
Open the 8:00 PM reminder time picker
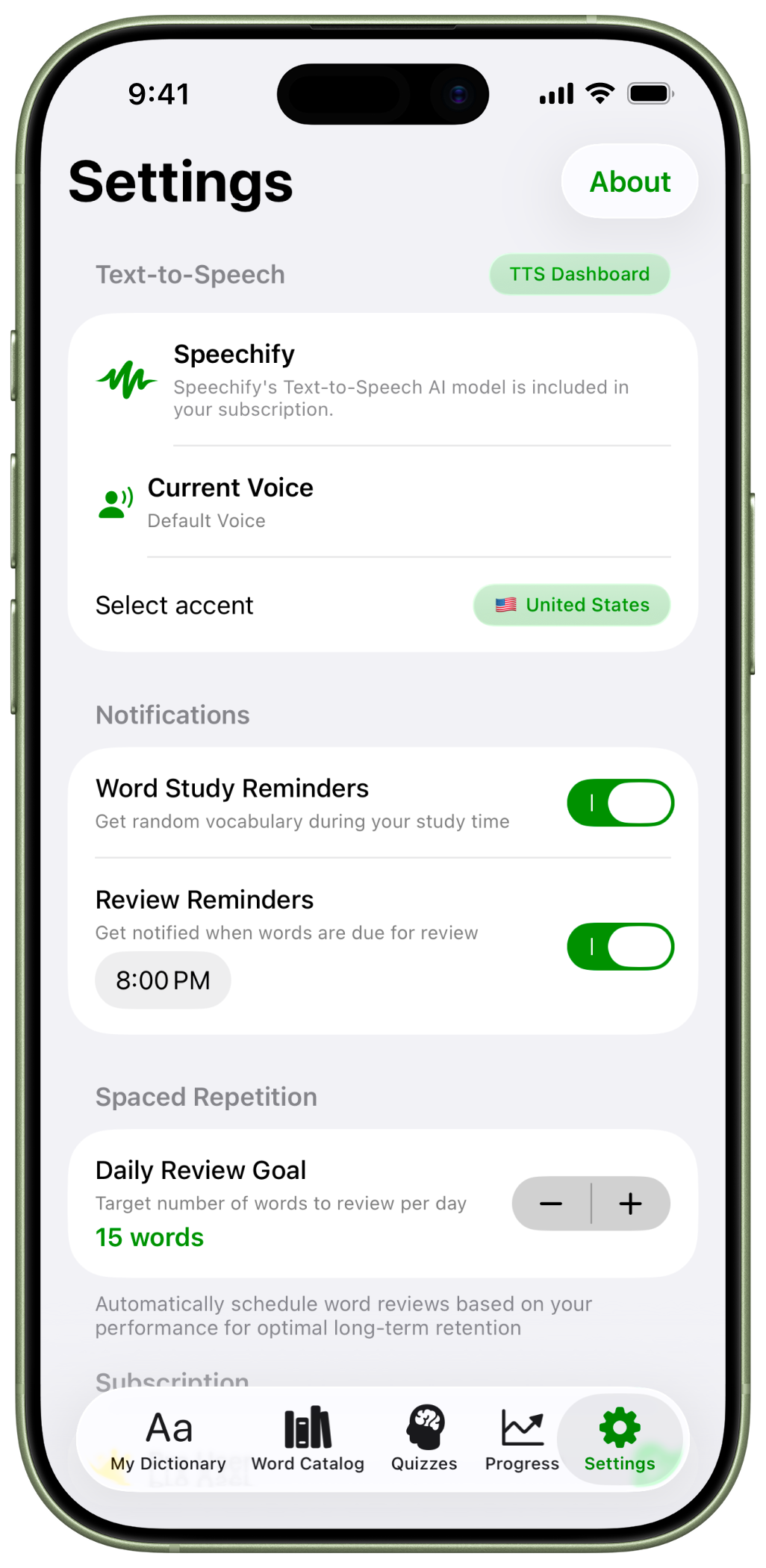click(163, 980)
